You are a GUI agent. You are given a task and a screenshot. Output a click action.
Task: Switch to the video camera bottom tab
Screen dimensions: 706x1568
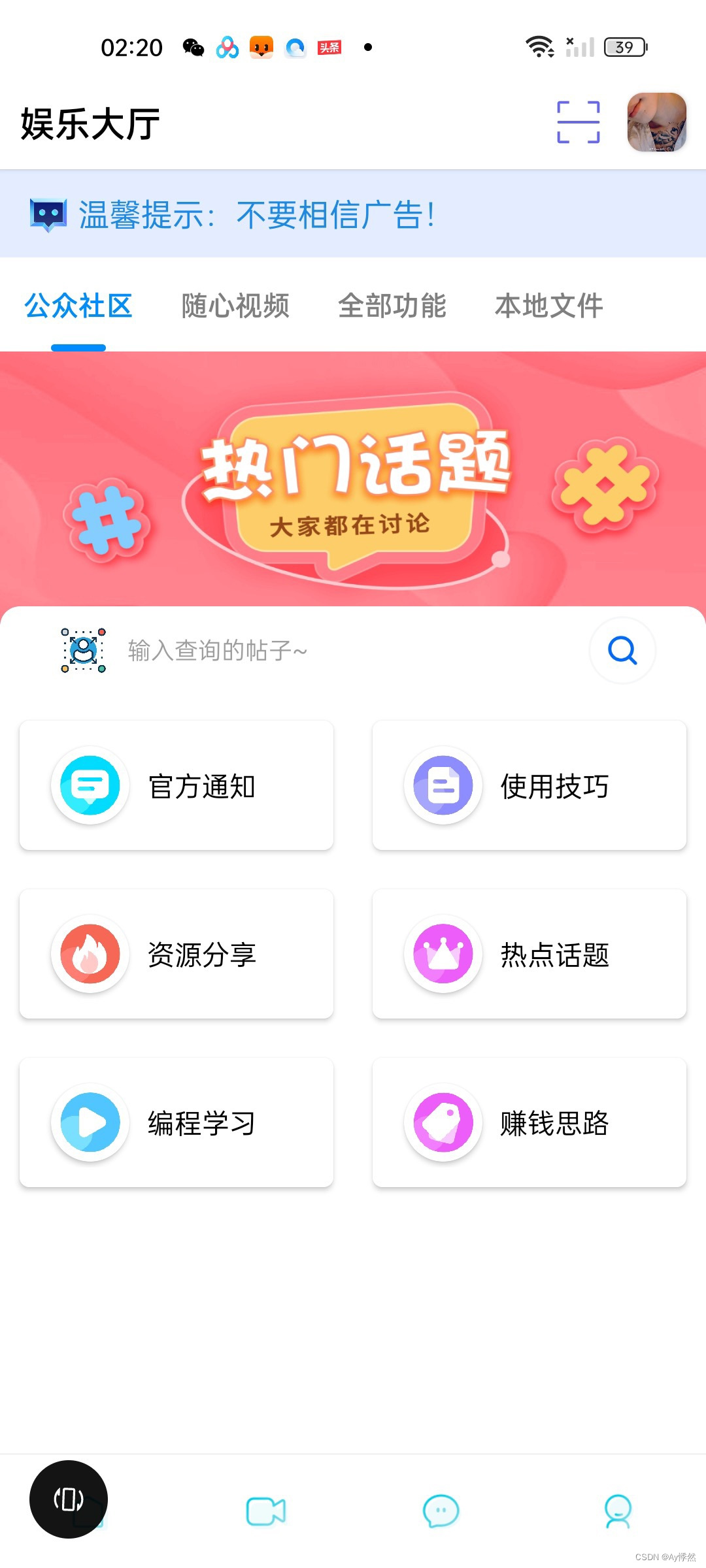point(265,1511)
